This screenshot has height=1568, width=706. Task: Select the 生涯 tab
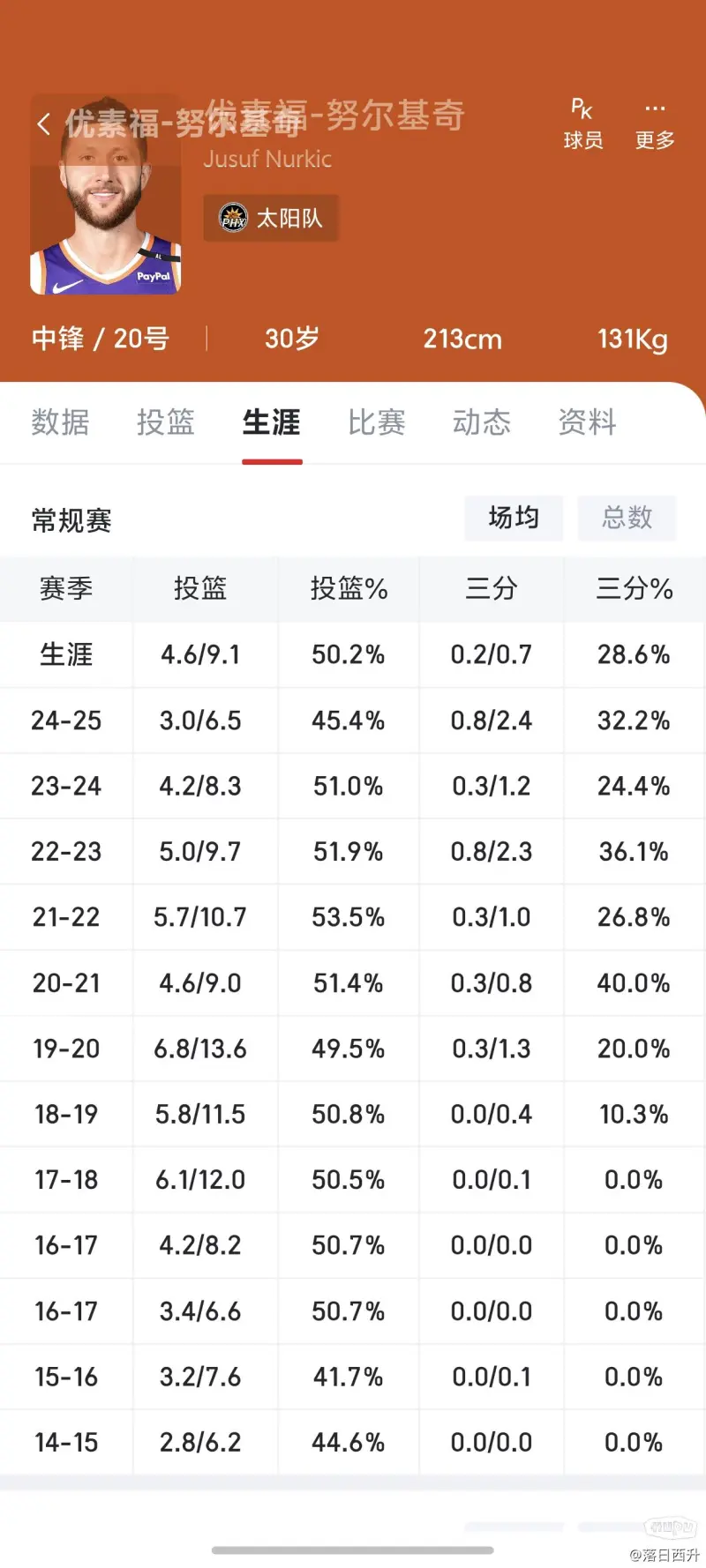tap(272, 422)
